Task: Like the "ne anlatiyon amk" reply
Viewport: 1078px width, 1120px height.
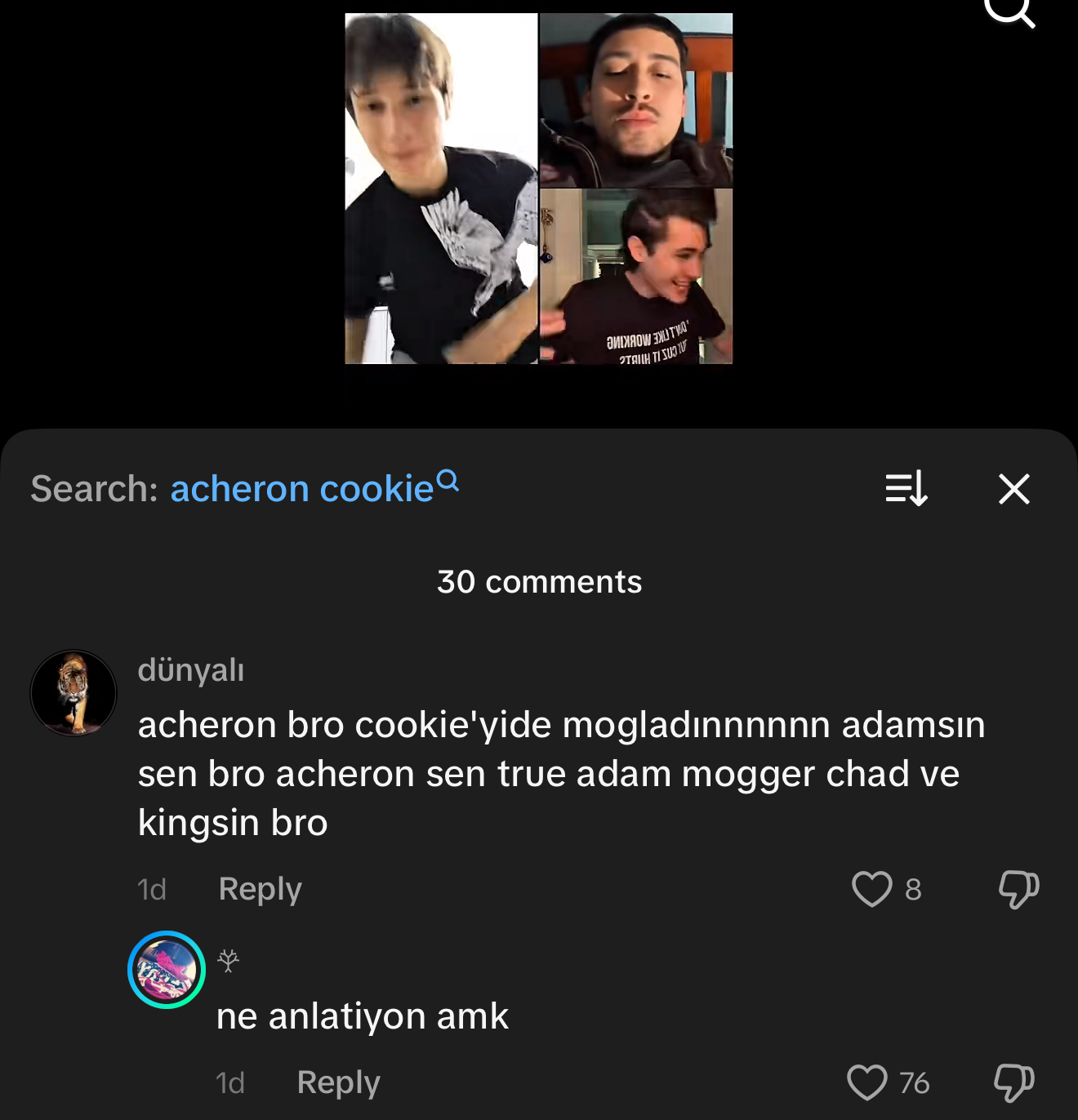Action: 867,1082
